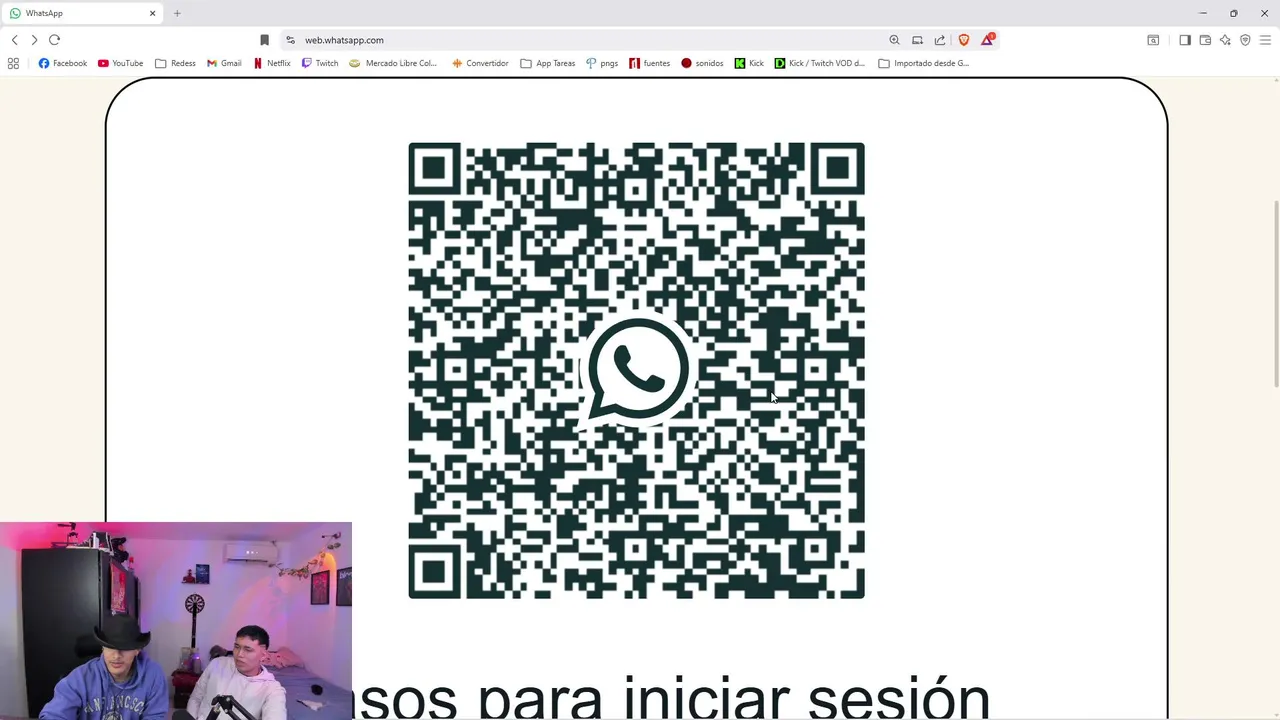Bookmark this page with the bookmark icon
The height and width of the screenshot is (720, 1280).
pos(264,40)
